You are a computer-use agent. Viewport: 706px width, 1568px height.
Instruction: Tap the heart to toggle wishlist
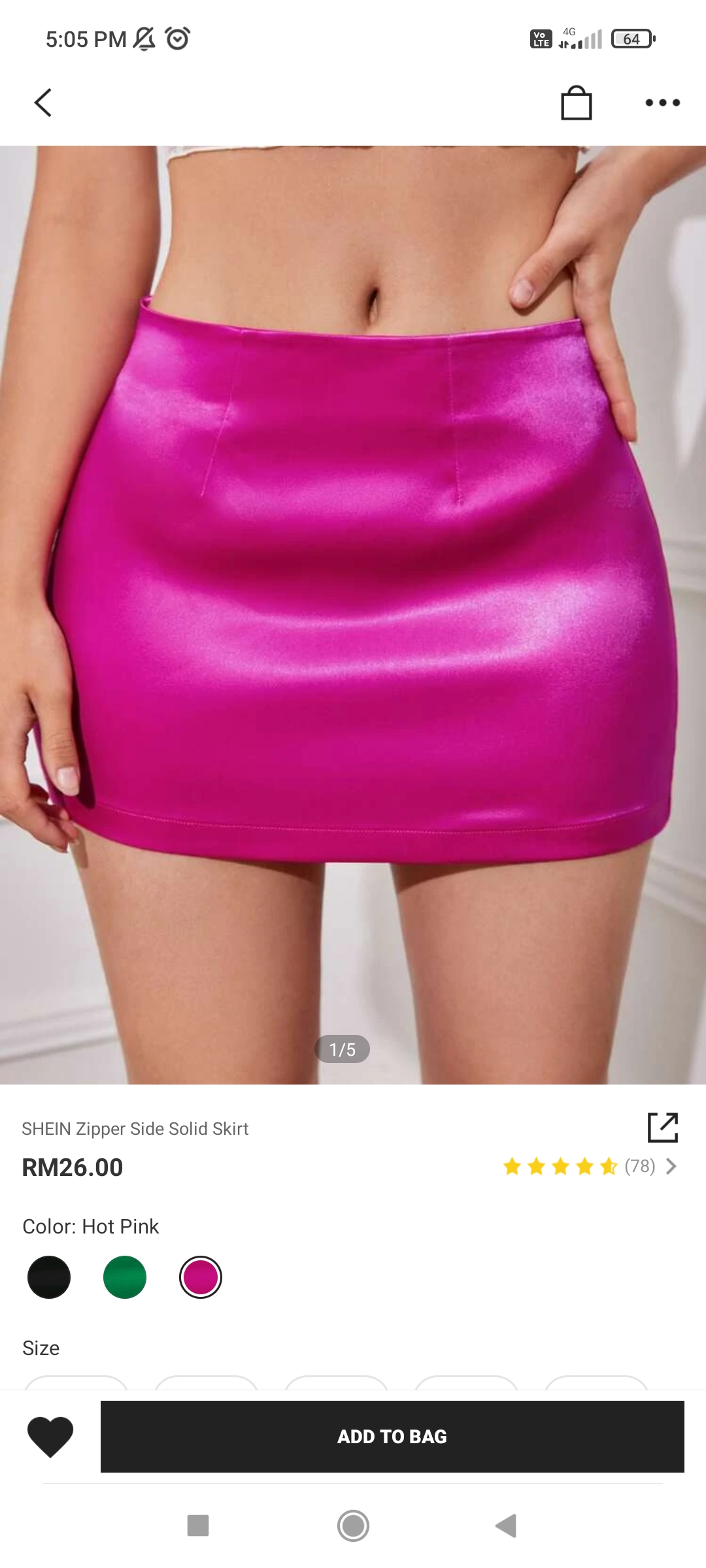point(50,1436)
